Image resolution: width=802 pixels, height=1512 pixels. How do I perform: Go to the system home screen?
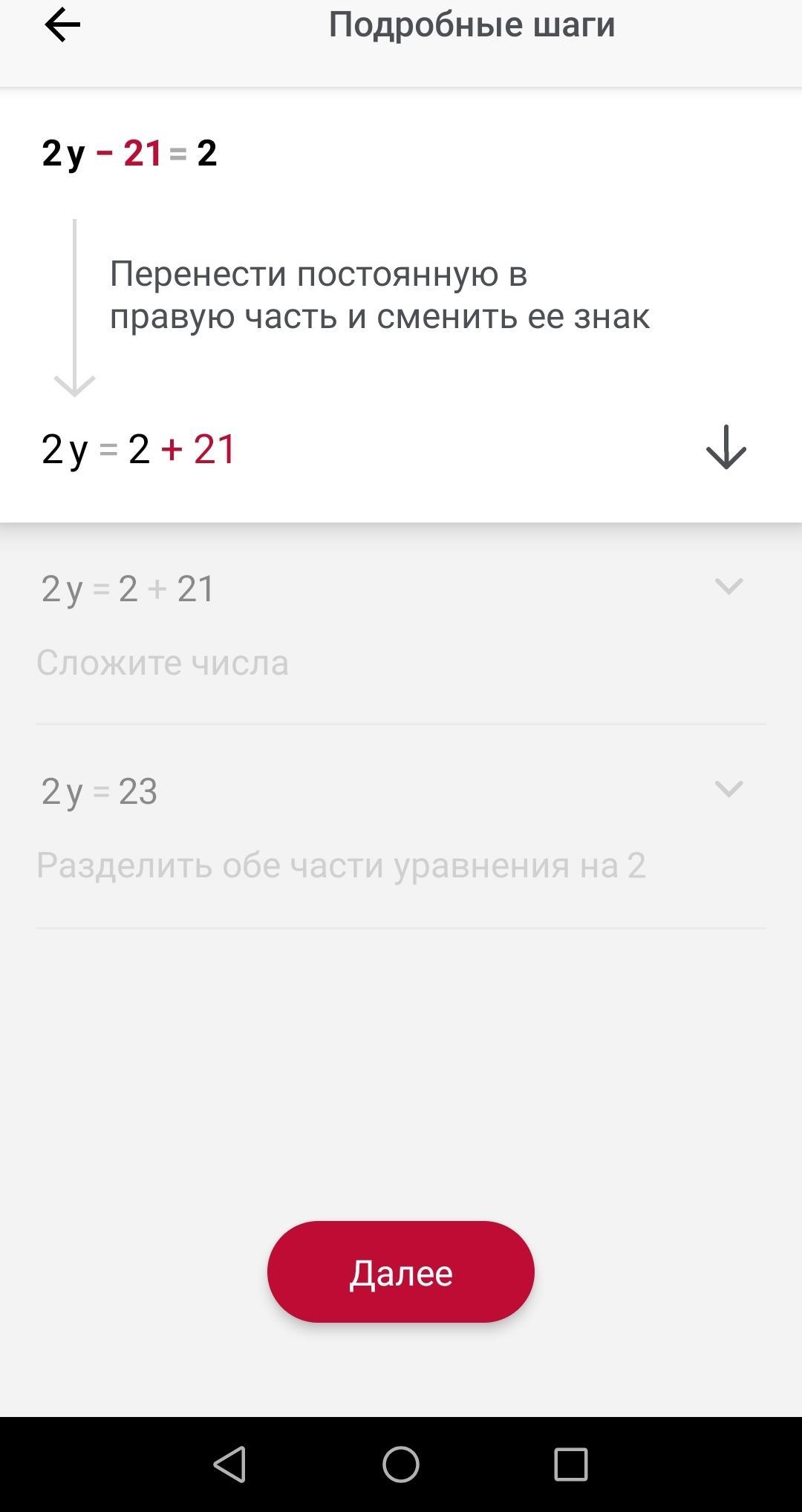401,1464
